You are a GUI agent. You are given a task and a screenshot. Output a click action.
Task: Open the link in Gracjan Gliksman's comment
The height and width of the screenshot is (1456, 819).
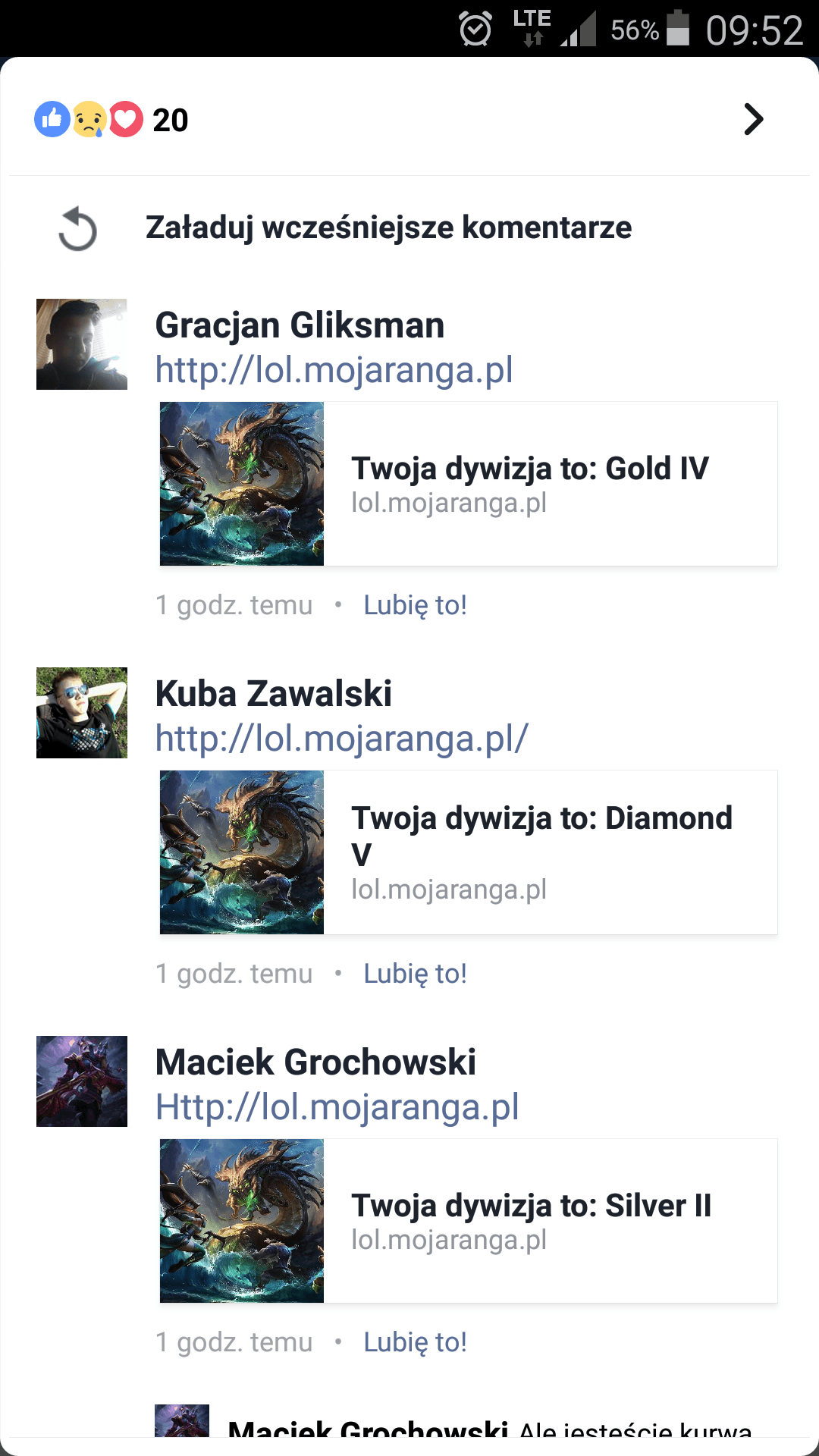coord(334,370)
